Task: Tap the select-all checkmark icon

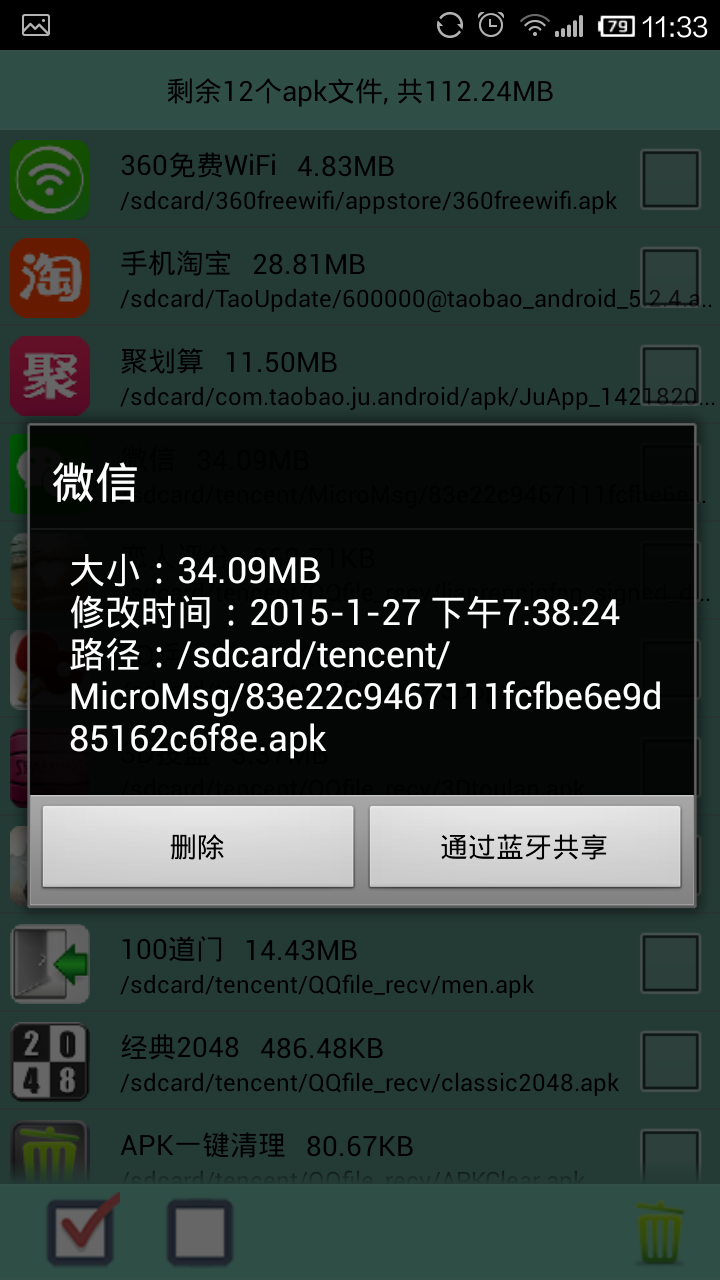Action: 82,1231
